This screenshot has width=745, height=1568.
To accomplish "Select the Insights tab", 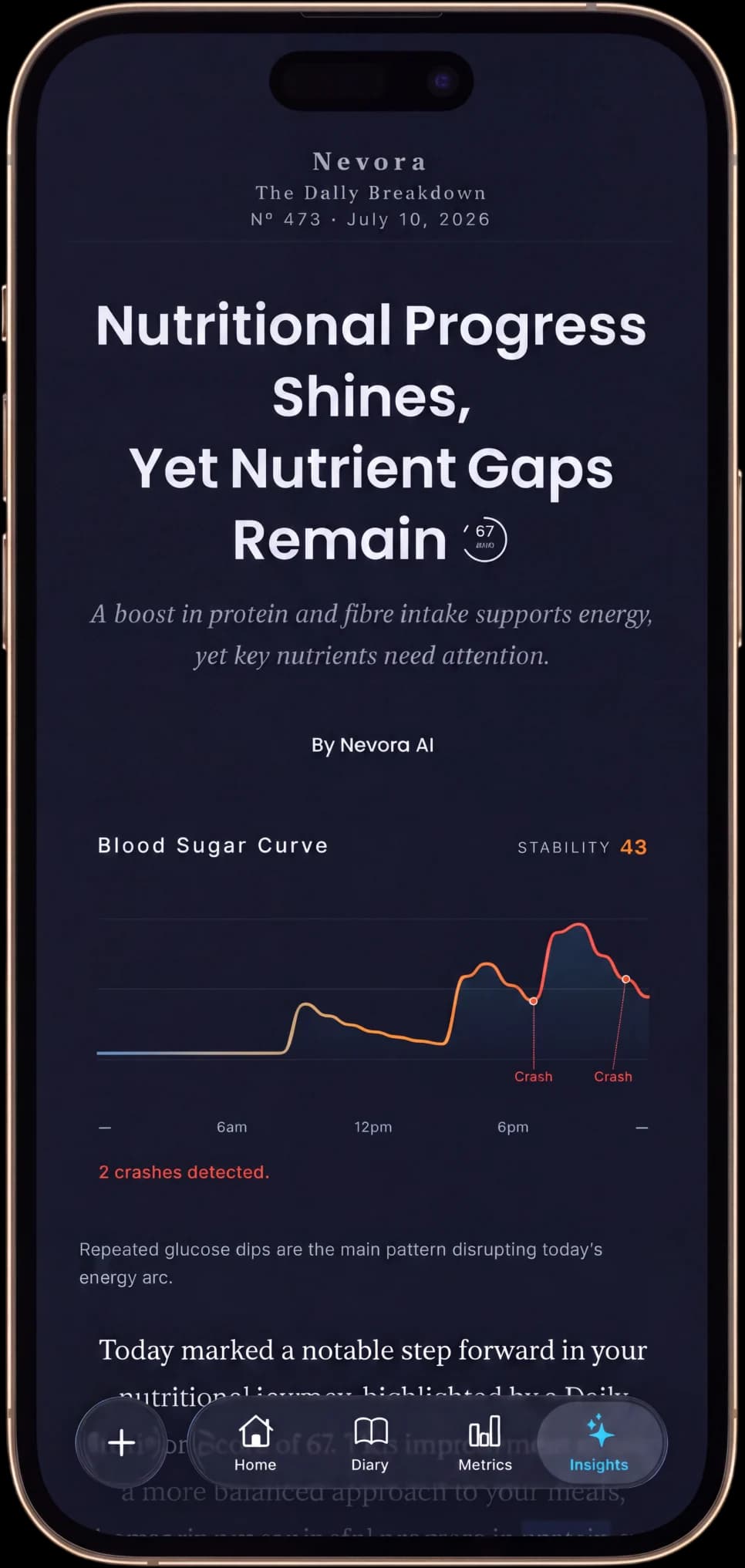I will tap(599, 1443).
